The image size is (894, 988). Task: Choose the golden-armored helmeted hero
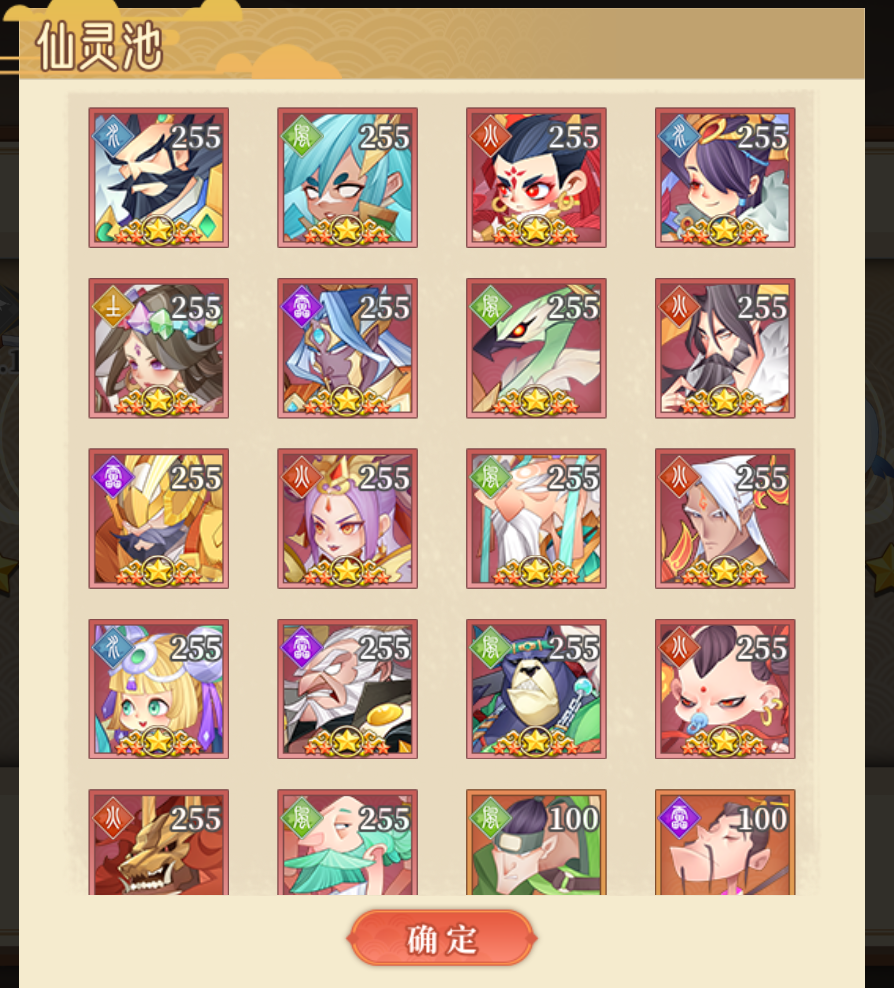159,518
